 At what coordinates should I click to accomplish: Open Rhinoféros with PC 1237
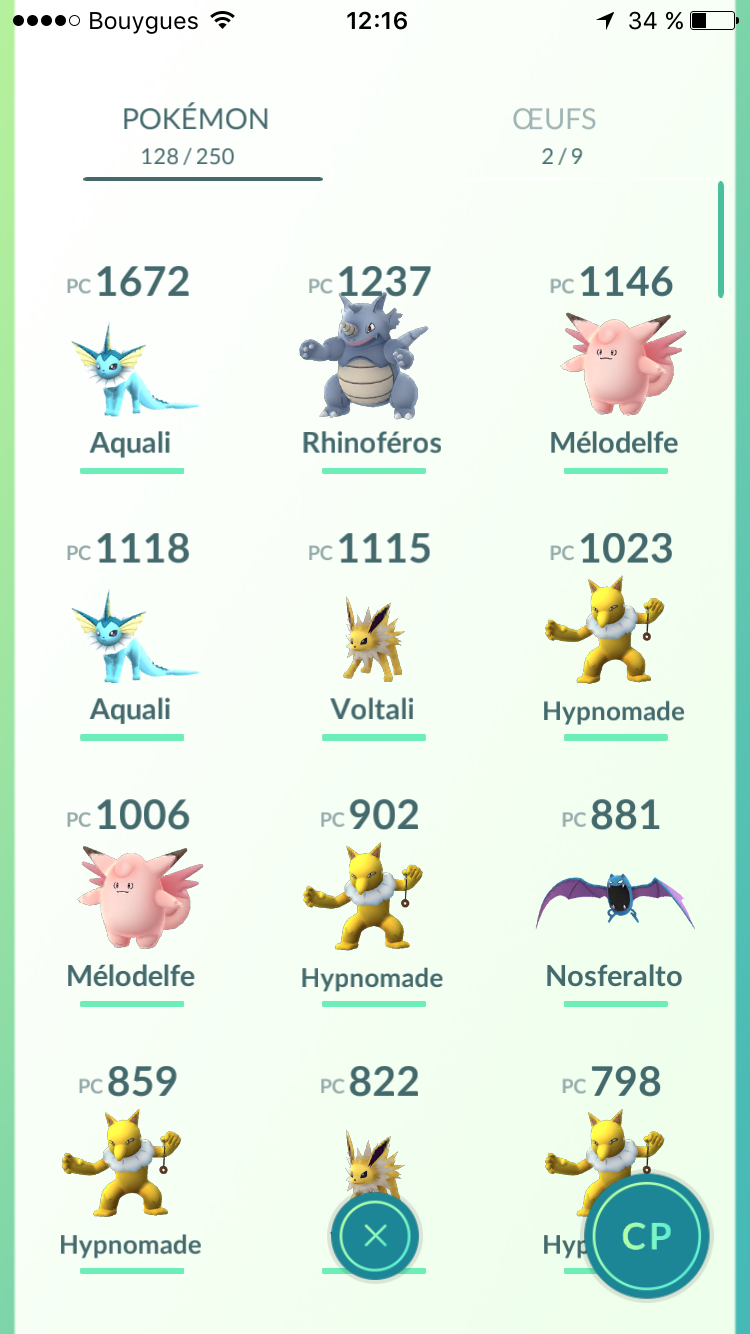point(372,368)
